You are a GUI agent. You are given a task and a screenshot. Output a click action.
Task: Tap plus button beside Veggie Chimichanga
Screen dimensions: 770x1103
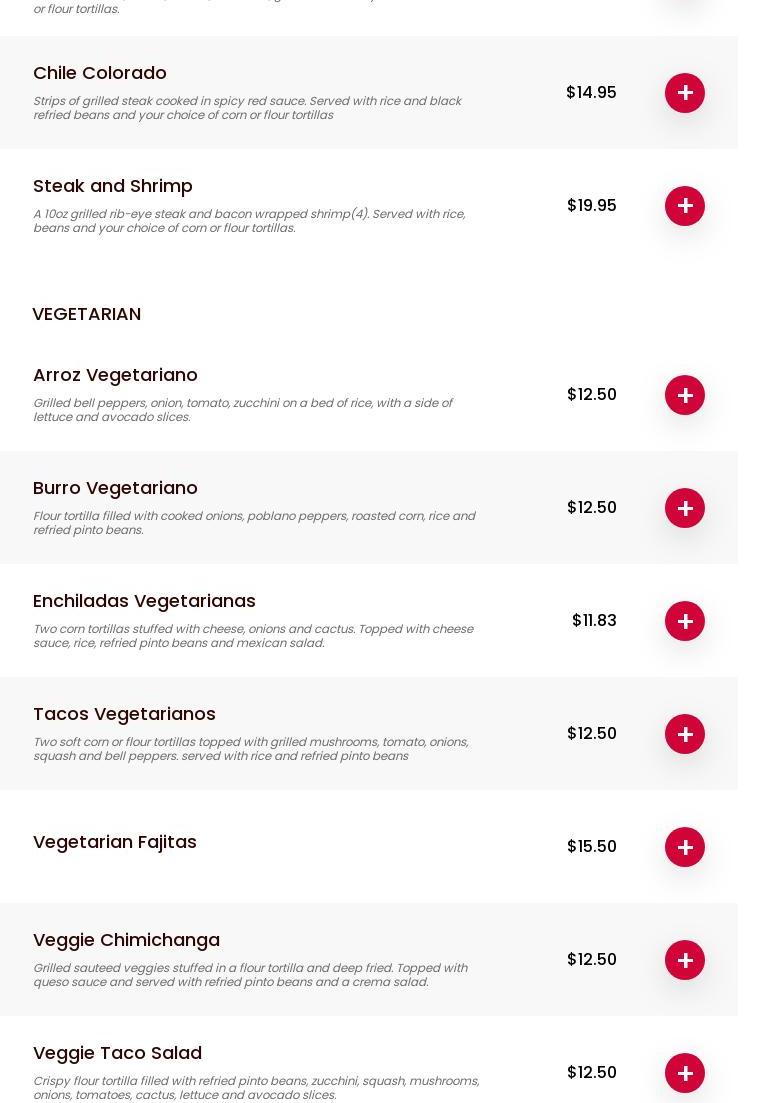click(685, 960)
